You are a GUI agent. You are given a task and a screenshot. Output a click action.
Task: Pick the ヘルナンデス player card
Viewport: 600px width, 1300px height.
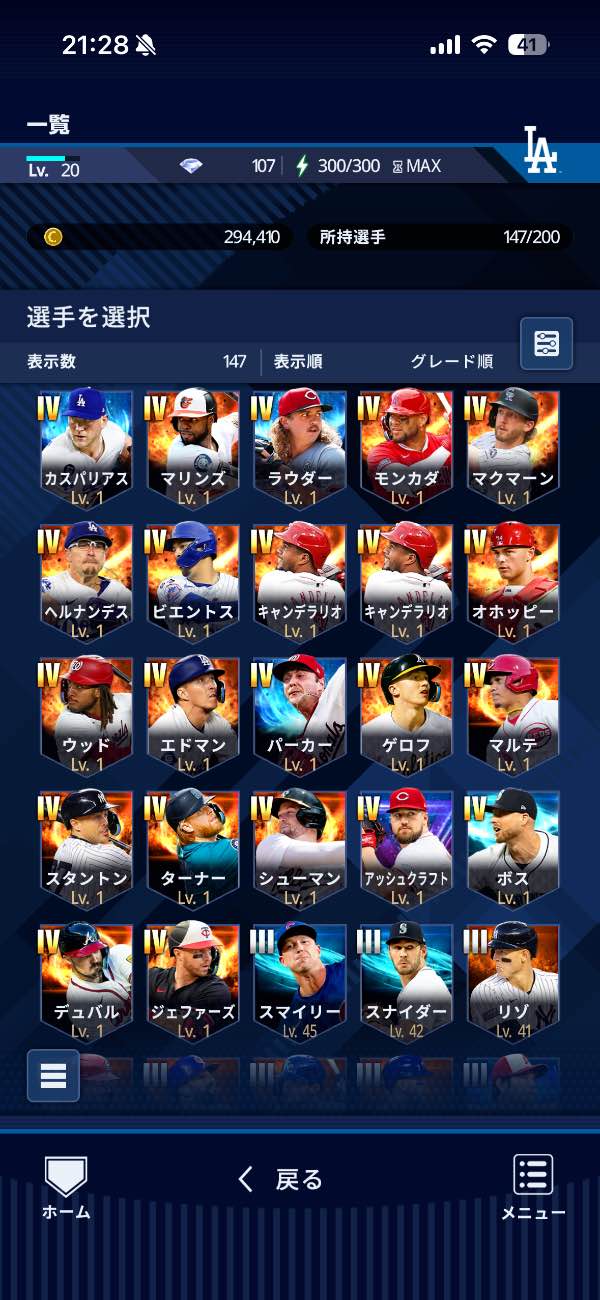tap(86, 578)
